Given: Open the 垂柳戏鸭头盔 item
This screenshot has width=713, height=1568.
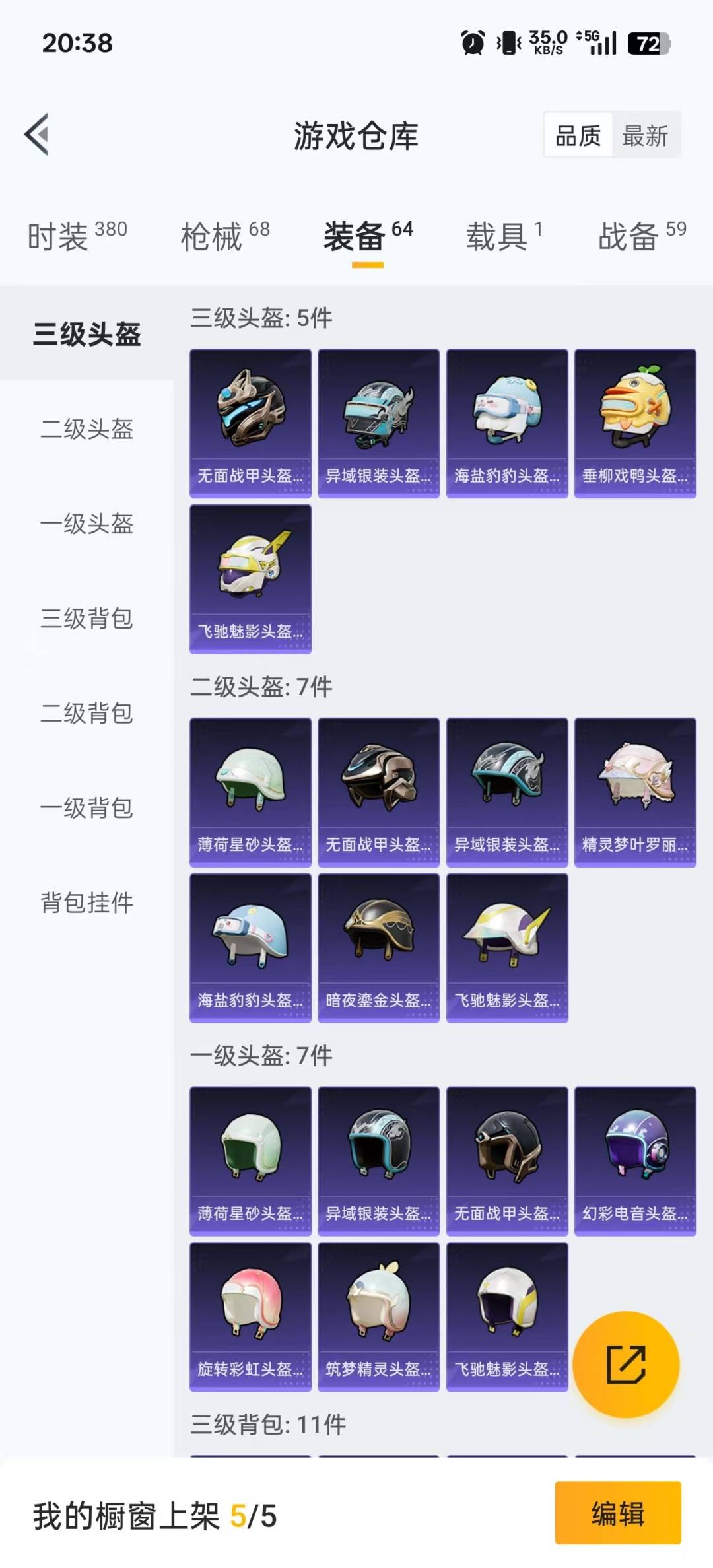Looking at the screenshot, I should point(635,423).
